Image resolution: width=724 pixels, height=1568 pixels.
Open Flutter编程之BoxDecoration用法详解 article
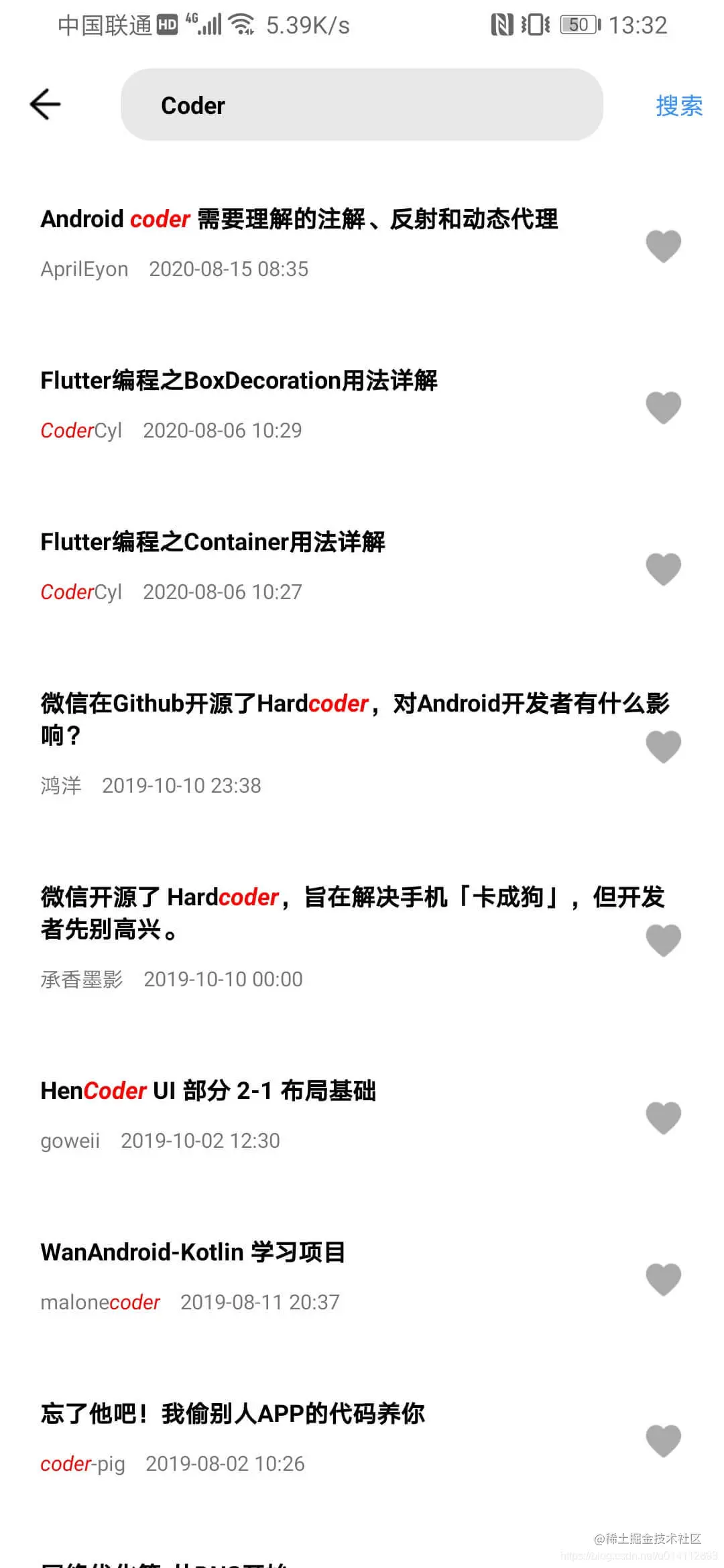pos(239,381)
